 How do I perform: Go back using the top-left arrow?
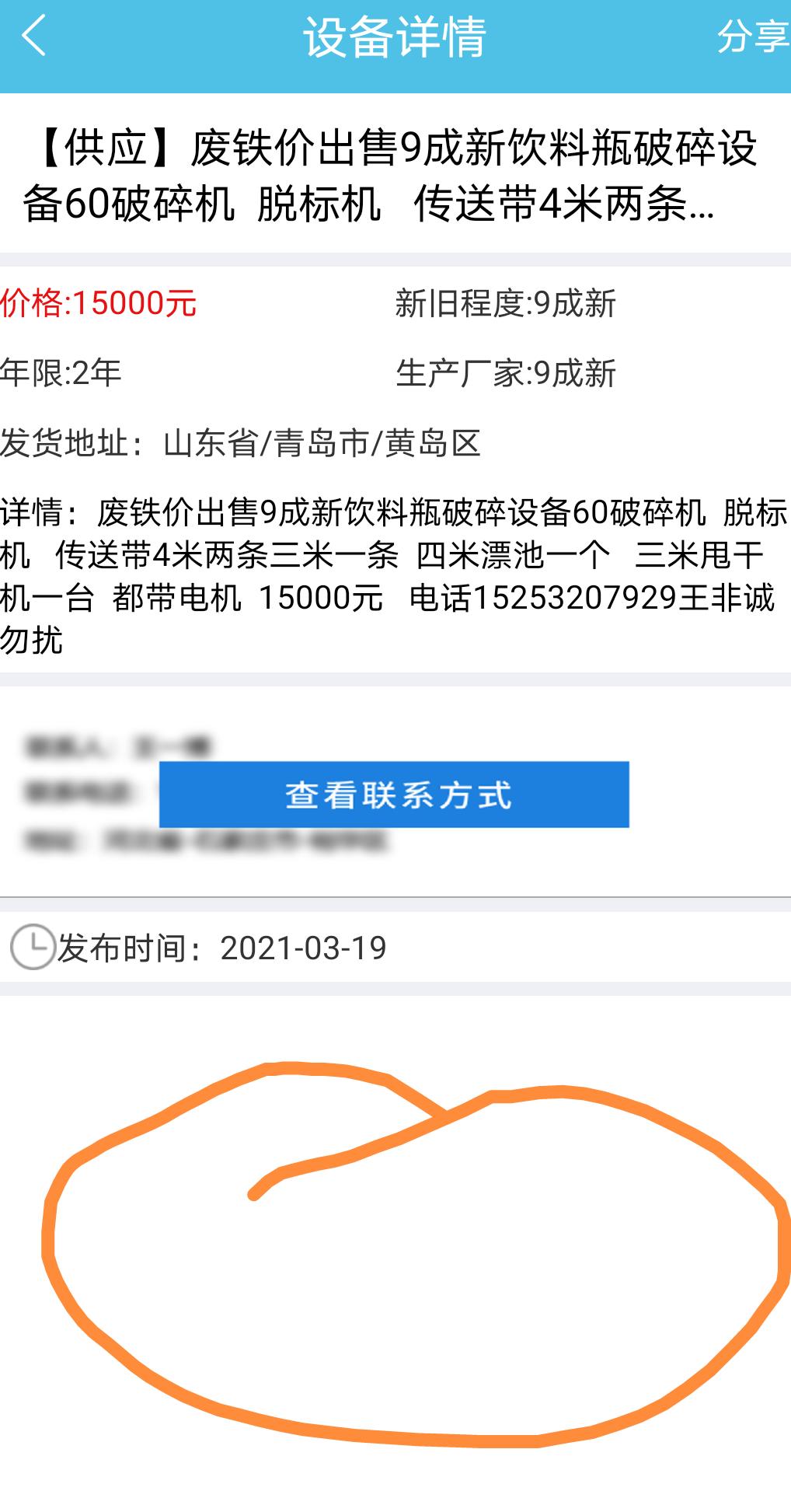pos(33,37)
